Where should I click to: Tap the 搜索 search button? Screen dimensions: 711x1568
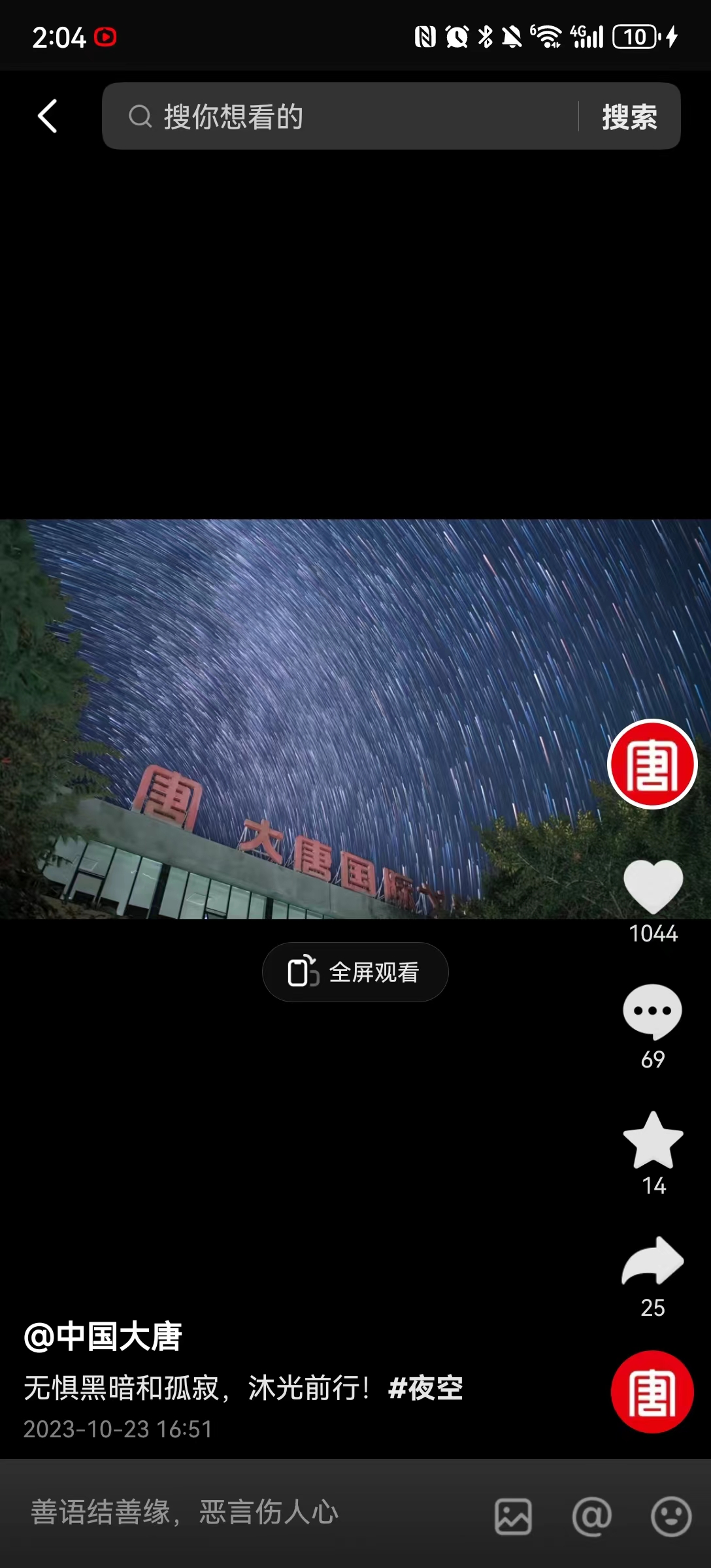click(629, 117)
